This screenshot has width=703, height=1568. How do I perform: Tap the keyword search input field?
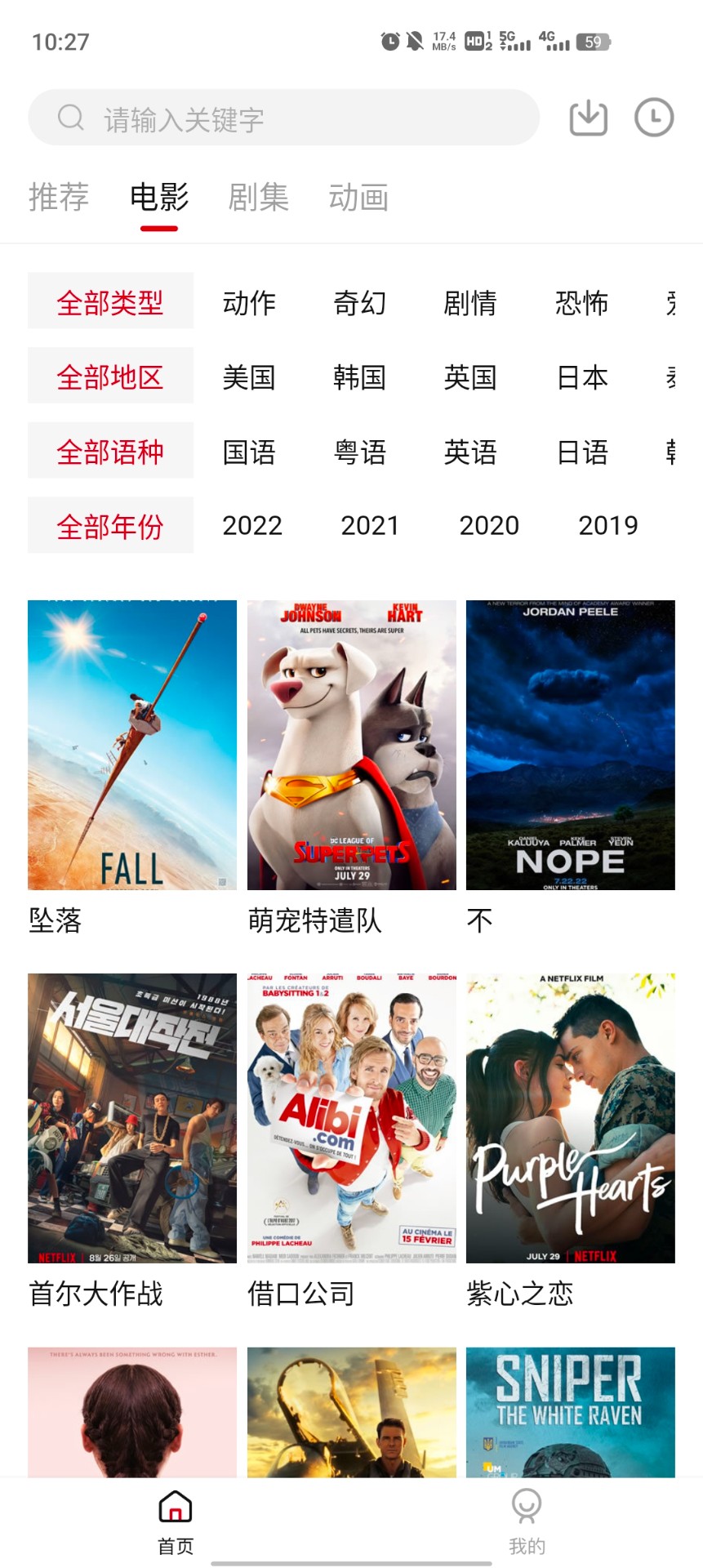pos(286,118)
